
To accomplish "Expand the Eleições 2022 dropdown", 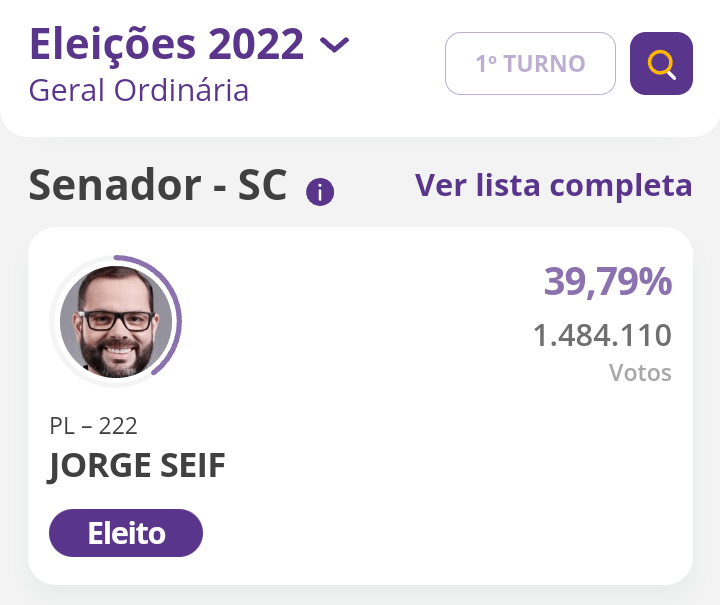I will click(x=333, y=45).
